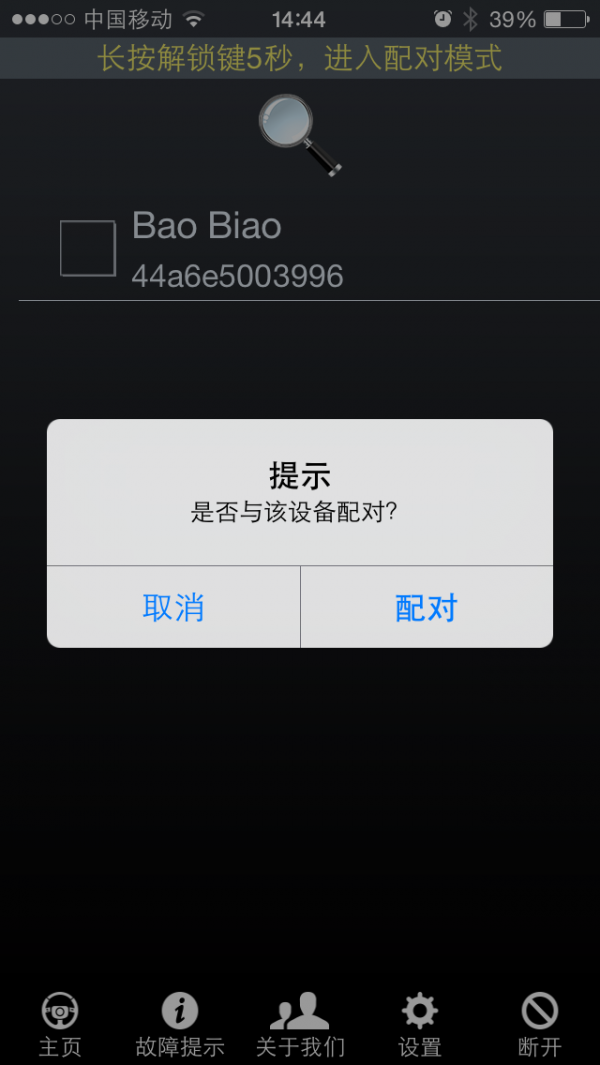Tick the checkbox next to Bao Biao
Viewport: 600px width, 1065px height.
tap(88, 249)
